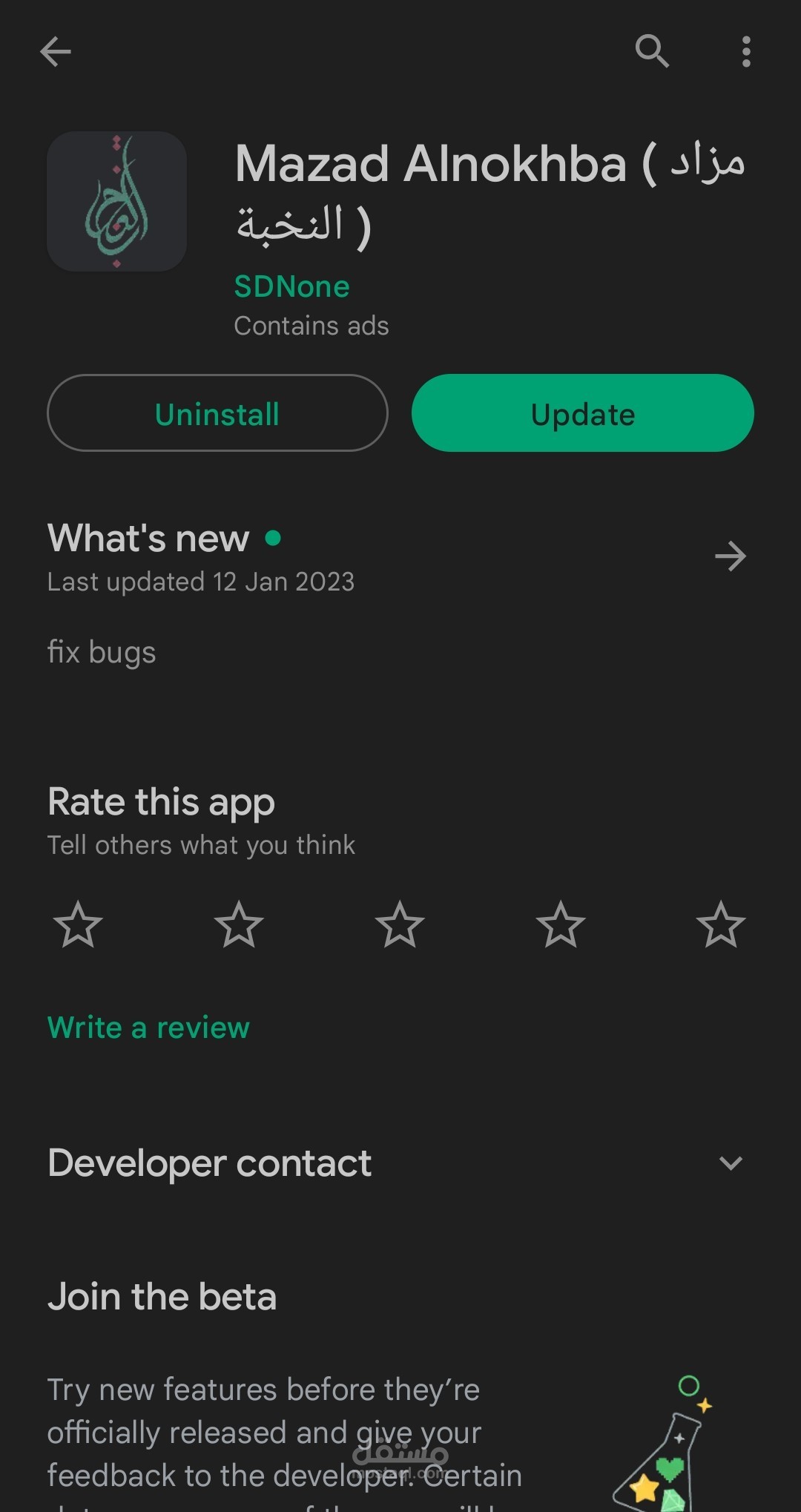Select the third rating star
Screen dimensions: 801x1512
click(400, 924)
